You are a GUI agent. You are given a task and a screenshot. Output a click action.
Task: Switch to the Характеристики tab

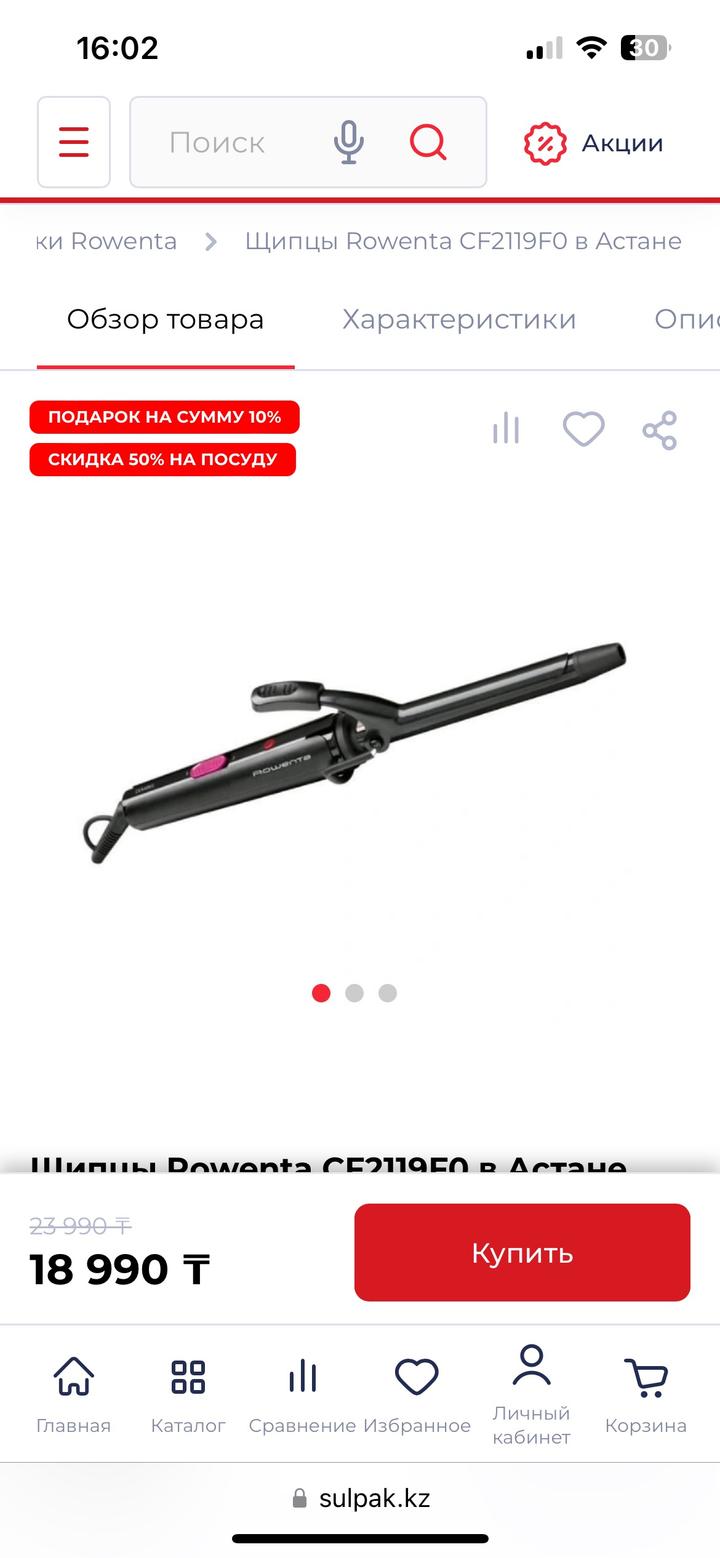coord(459,319)
